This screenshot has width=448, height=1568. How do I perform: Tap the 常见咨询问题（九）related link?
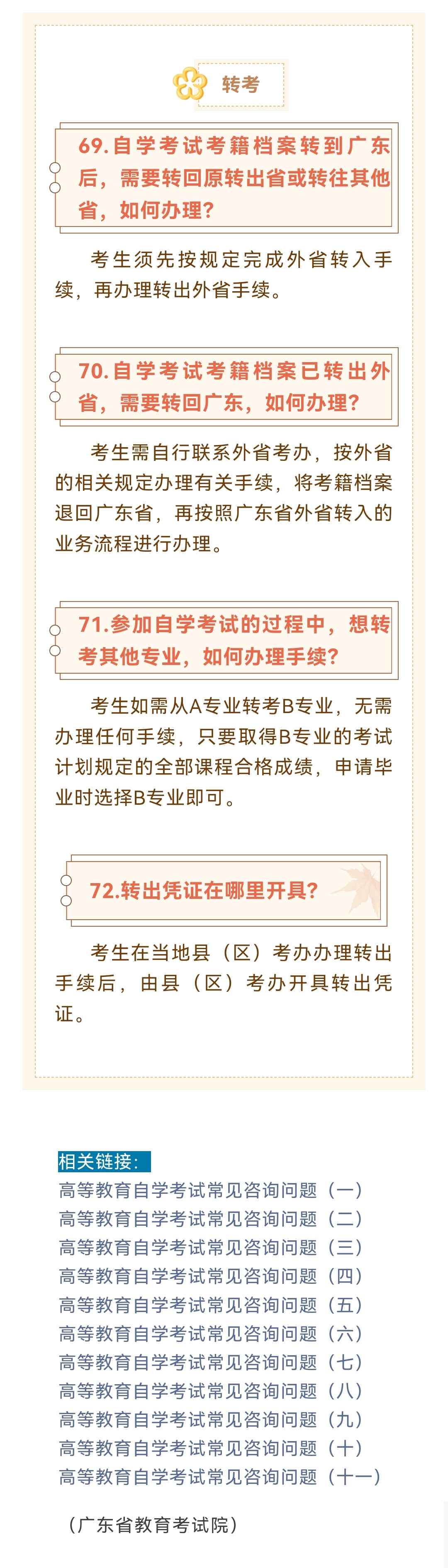(x=211, y=1419)
